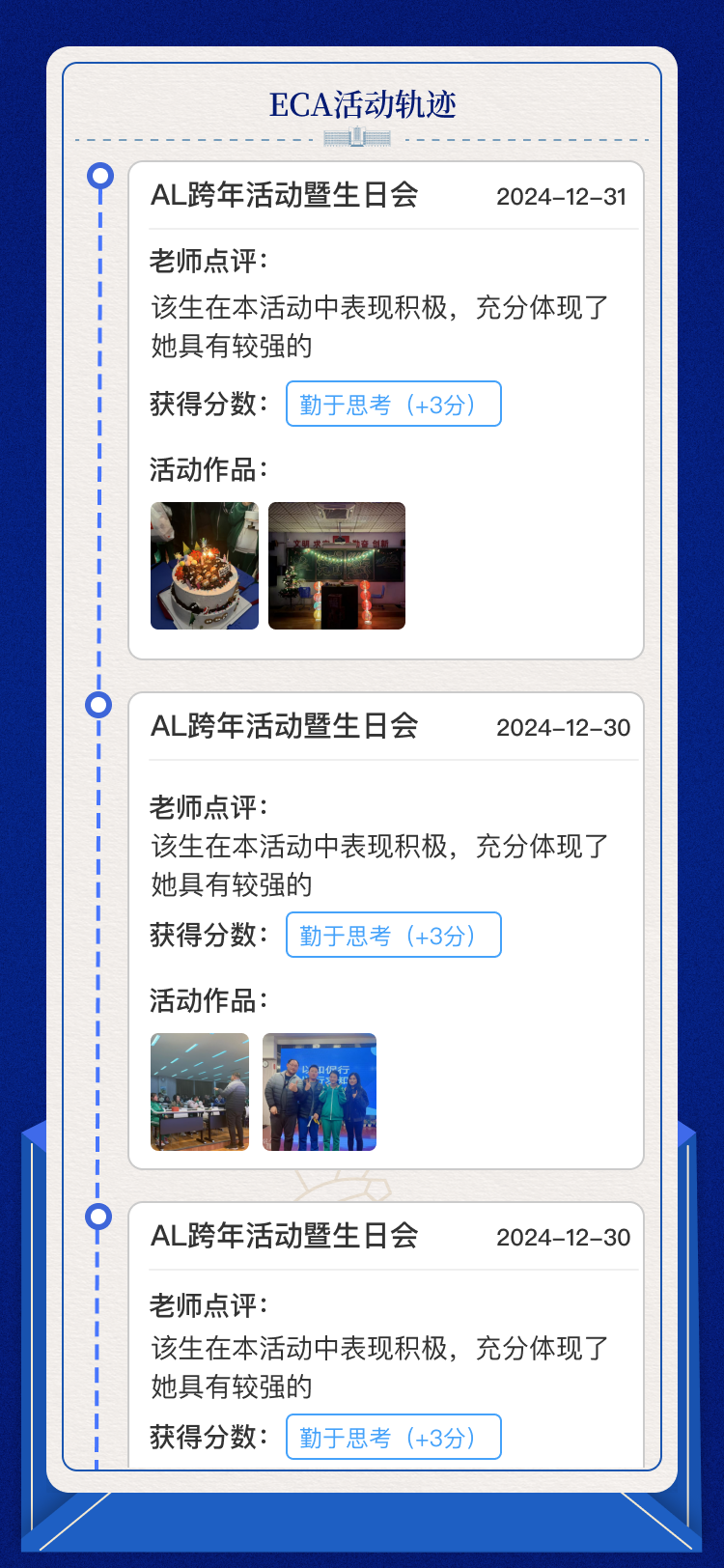Click the score badge in the 2024-12-30 card
Viewport: 724px width, 1568px height.
[x=393, y=935]
